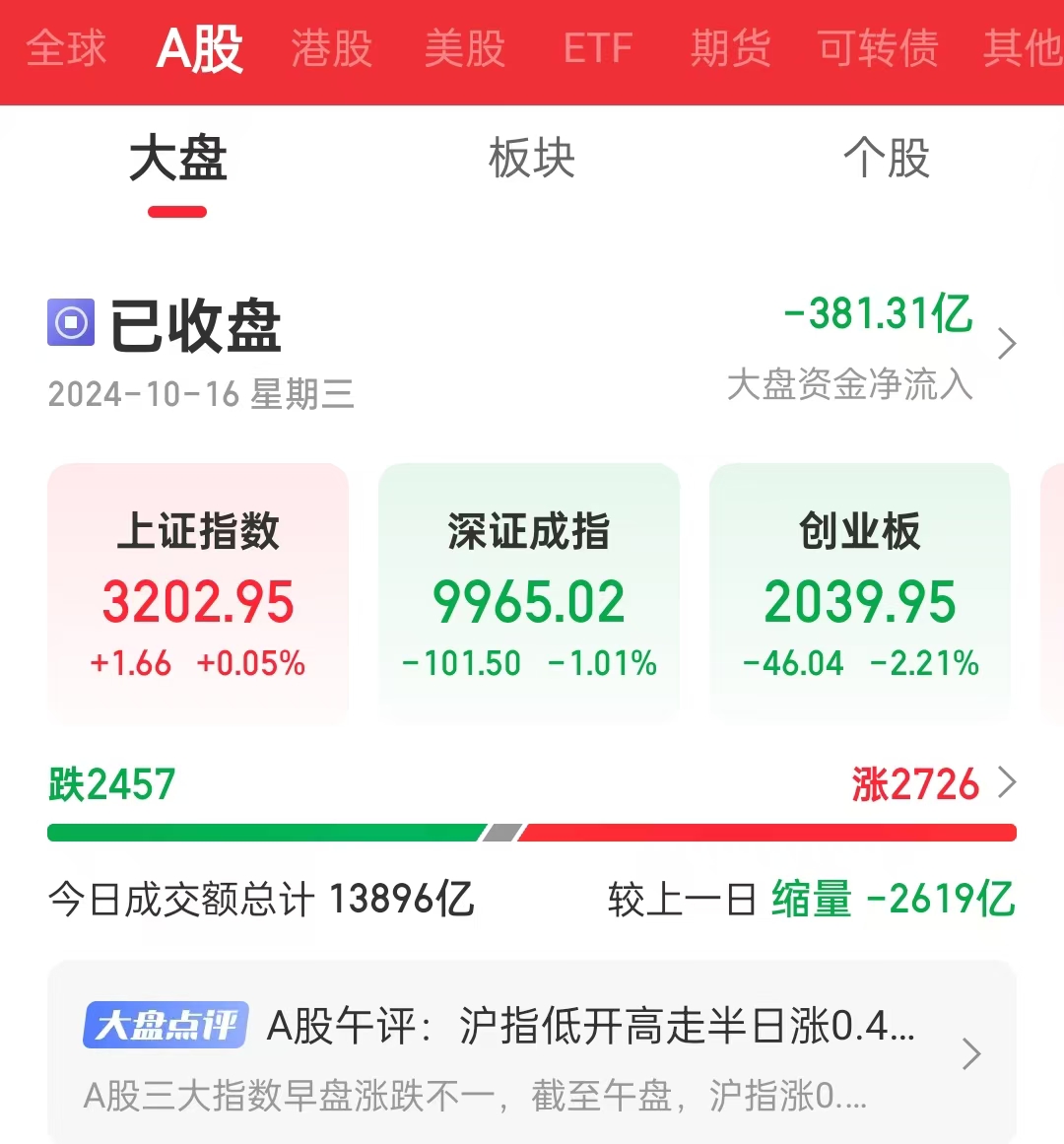This screenshot has width=1064, height=1144.
Task: Expand the 涨2726 rise-fall distribution
Action: [933, 784]
